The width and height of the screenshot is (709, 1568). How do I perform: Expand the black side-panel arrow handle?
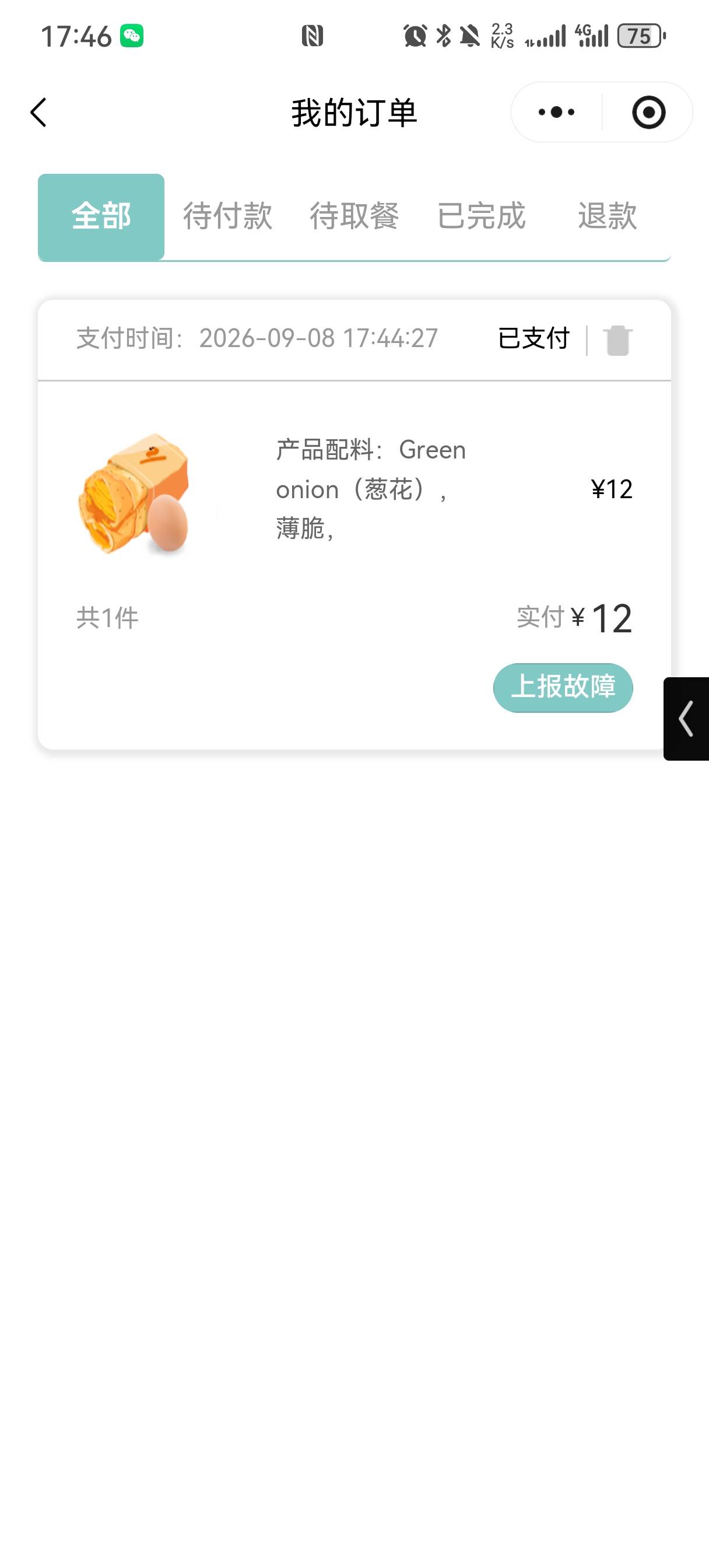point(686,719)
